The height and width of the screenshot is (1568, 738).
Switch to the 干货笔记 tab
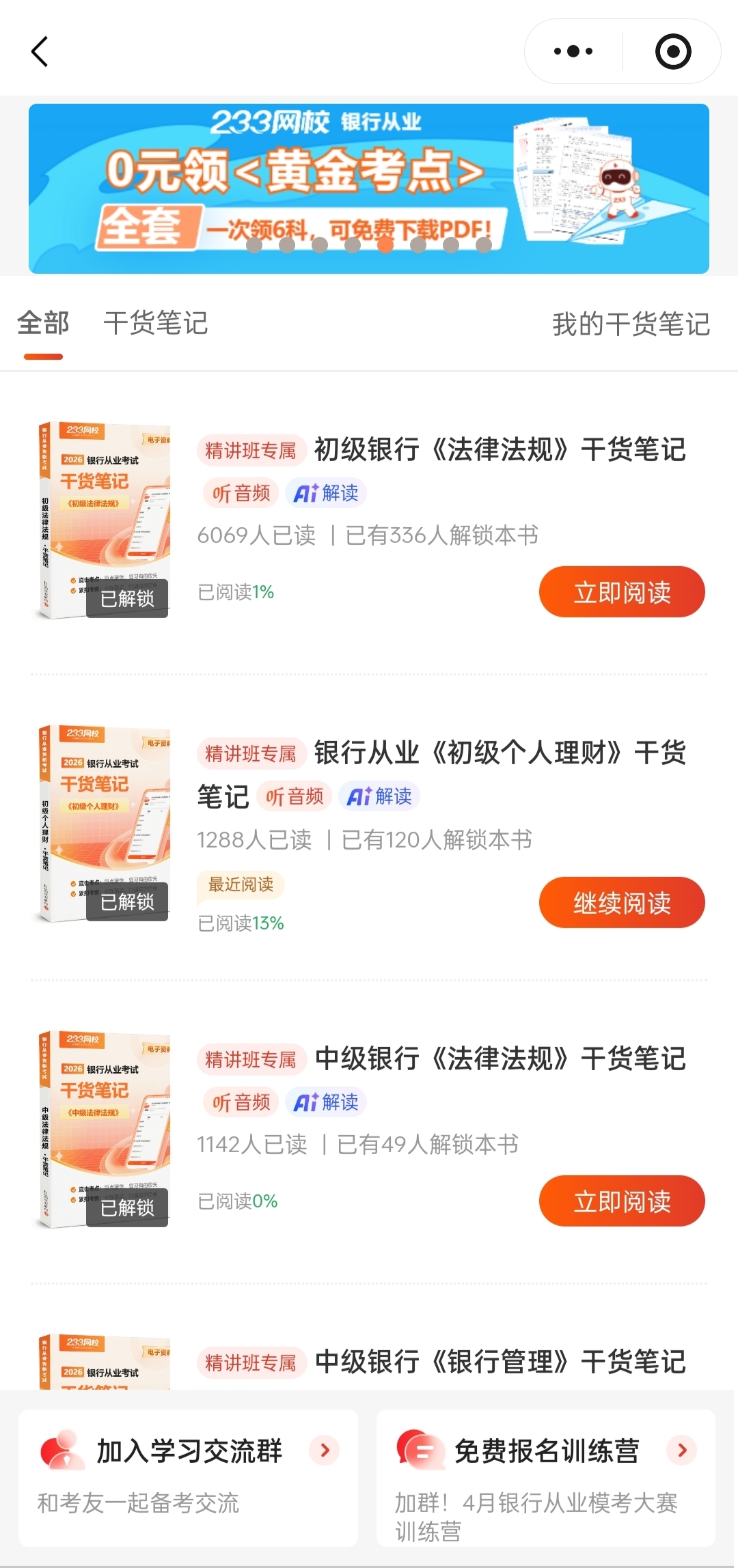pyautogui.click(x=156, y=324)
